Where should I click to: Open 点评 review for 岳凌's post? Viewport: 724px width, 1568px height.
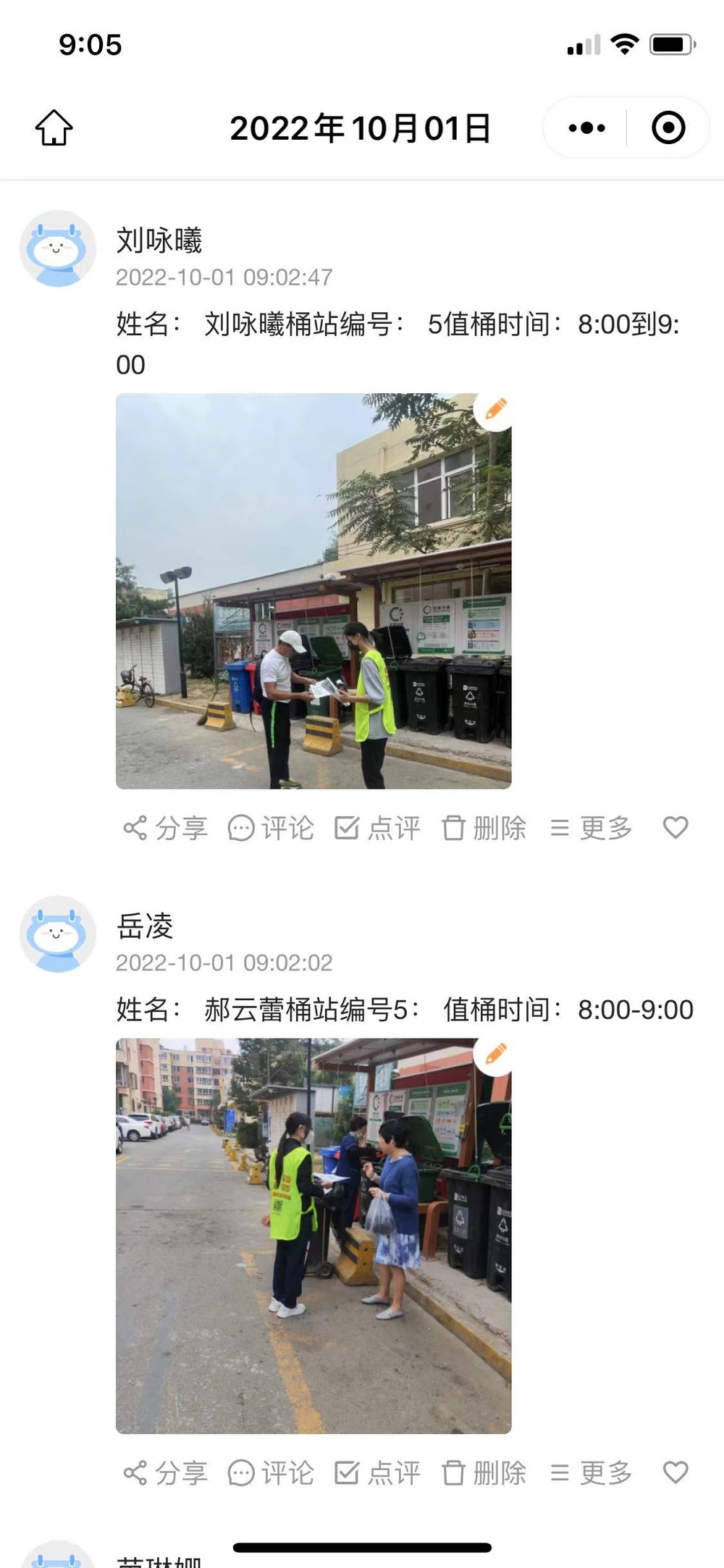pyautogui.click(x=377, y=1472)
